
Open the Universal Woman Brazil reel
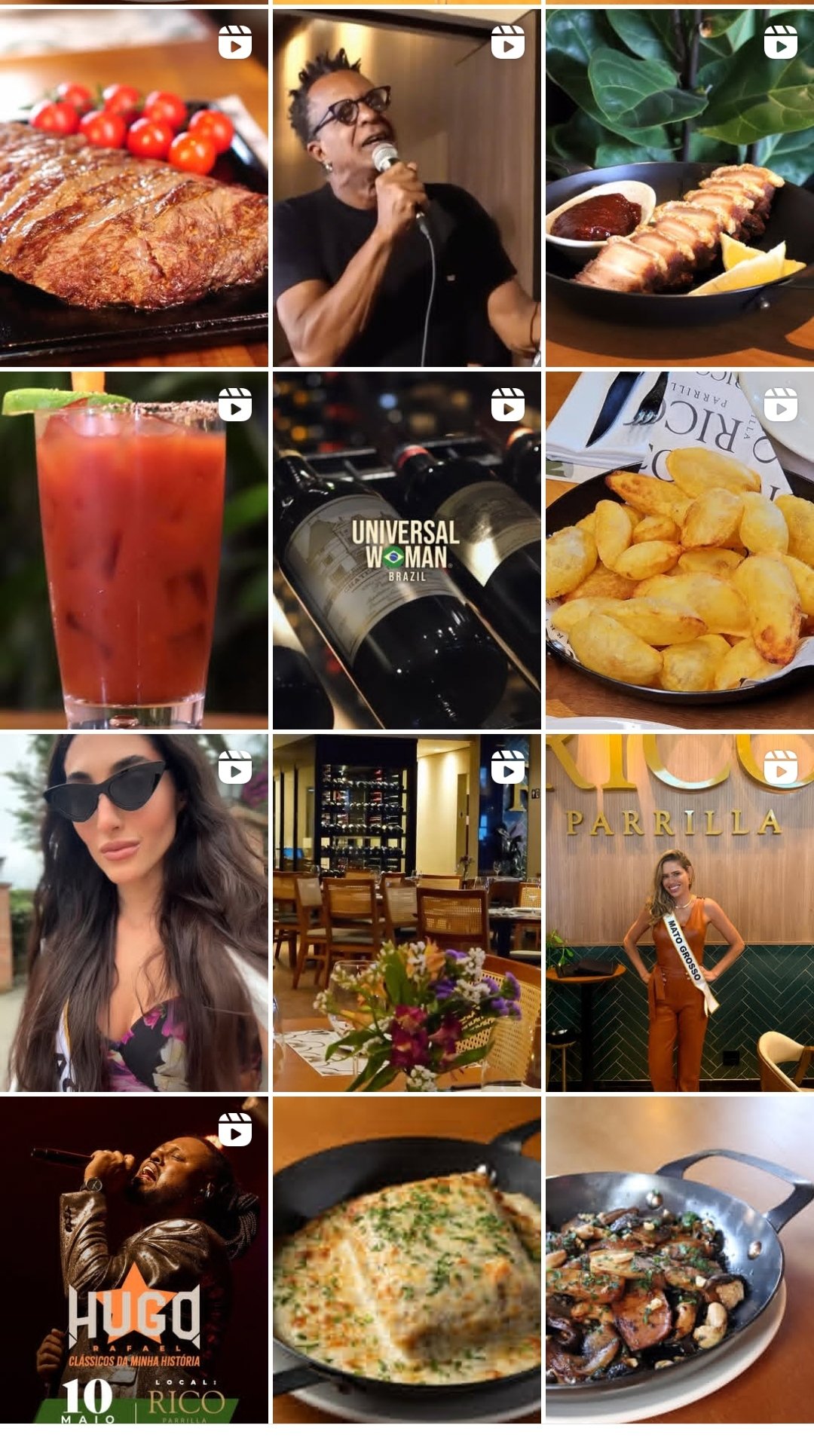point(406,550)
